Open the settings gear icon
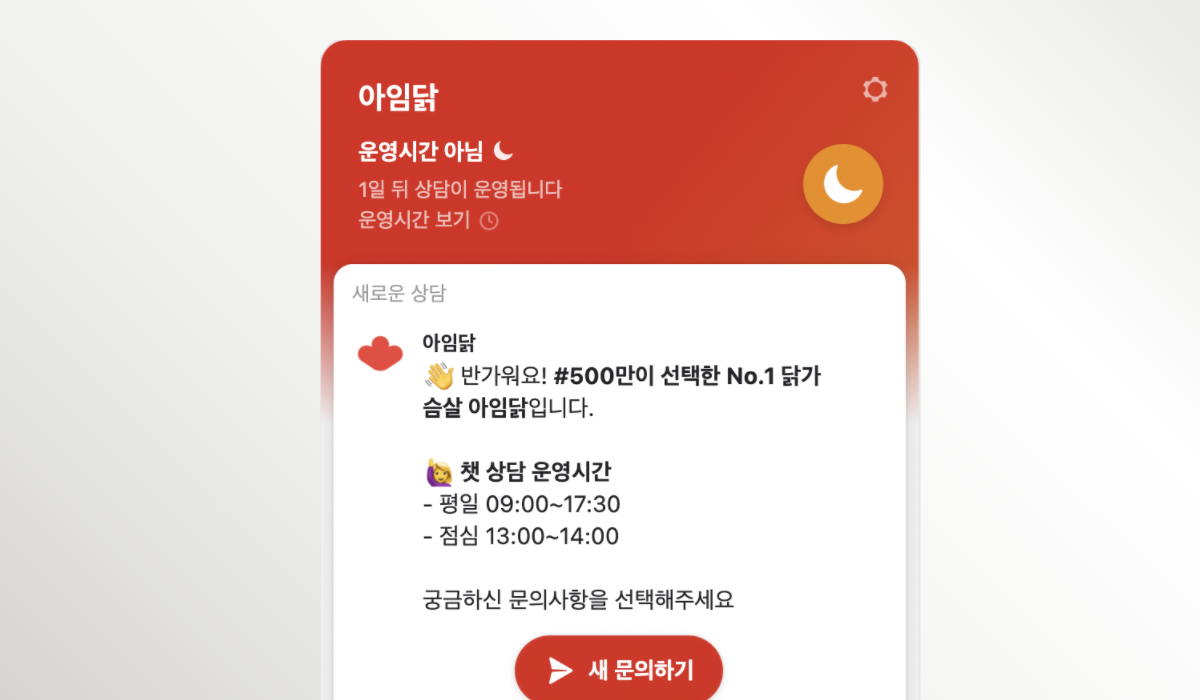 (x=875, y=90)
